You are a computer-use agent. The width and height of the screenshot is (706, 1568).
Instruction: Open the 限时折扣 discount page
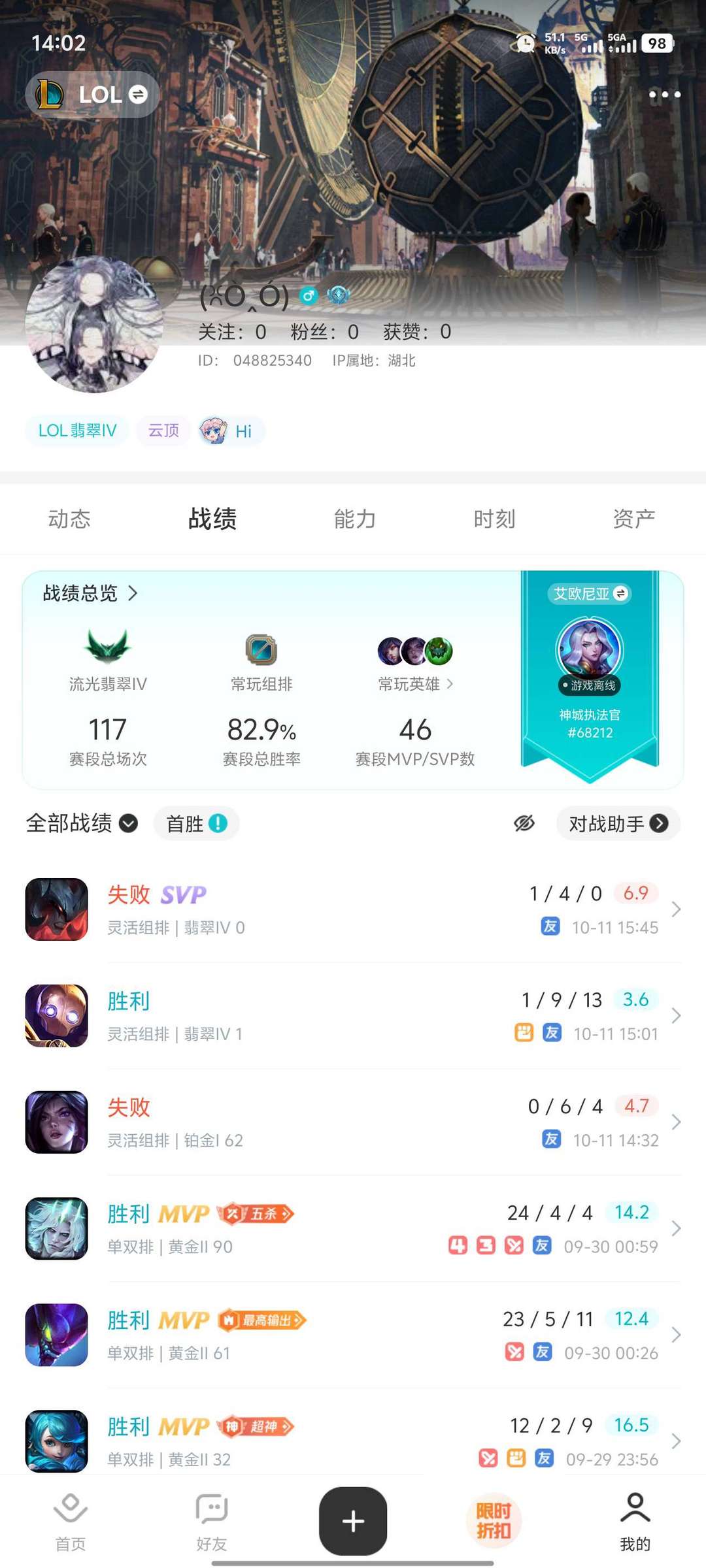pyautogui.click(x=494, y=1521)
